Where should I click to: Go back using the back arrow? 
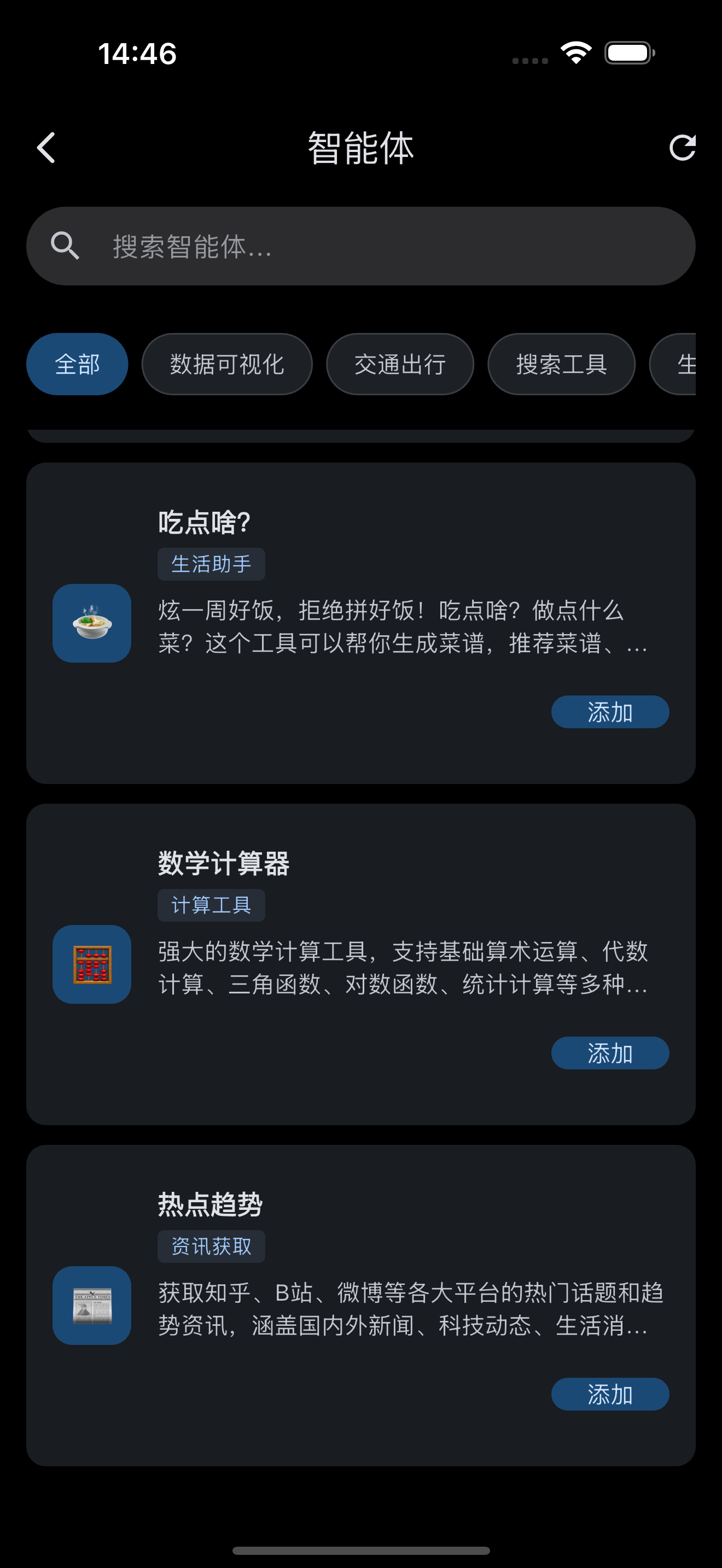46,148
